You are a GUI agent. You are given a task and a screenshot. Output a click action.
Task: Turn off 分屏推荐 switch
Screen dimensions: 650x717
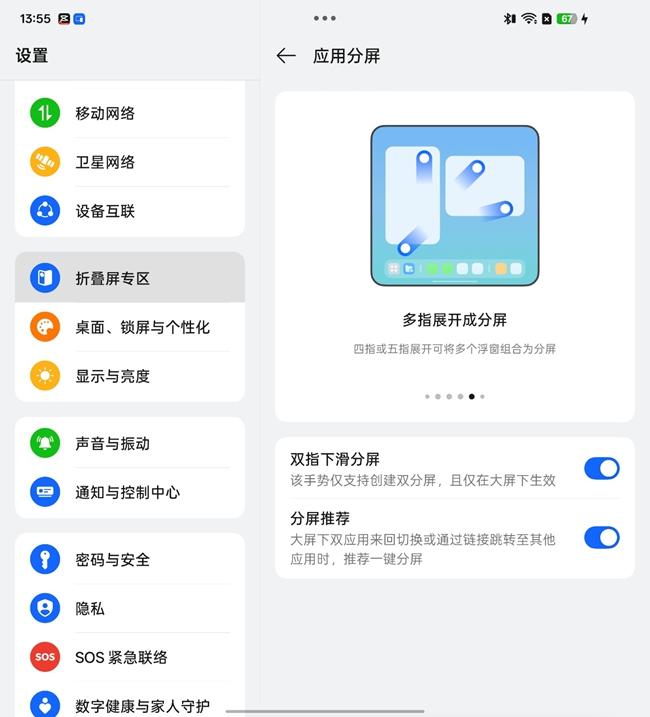pos(601,537)
